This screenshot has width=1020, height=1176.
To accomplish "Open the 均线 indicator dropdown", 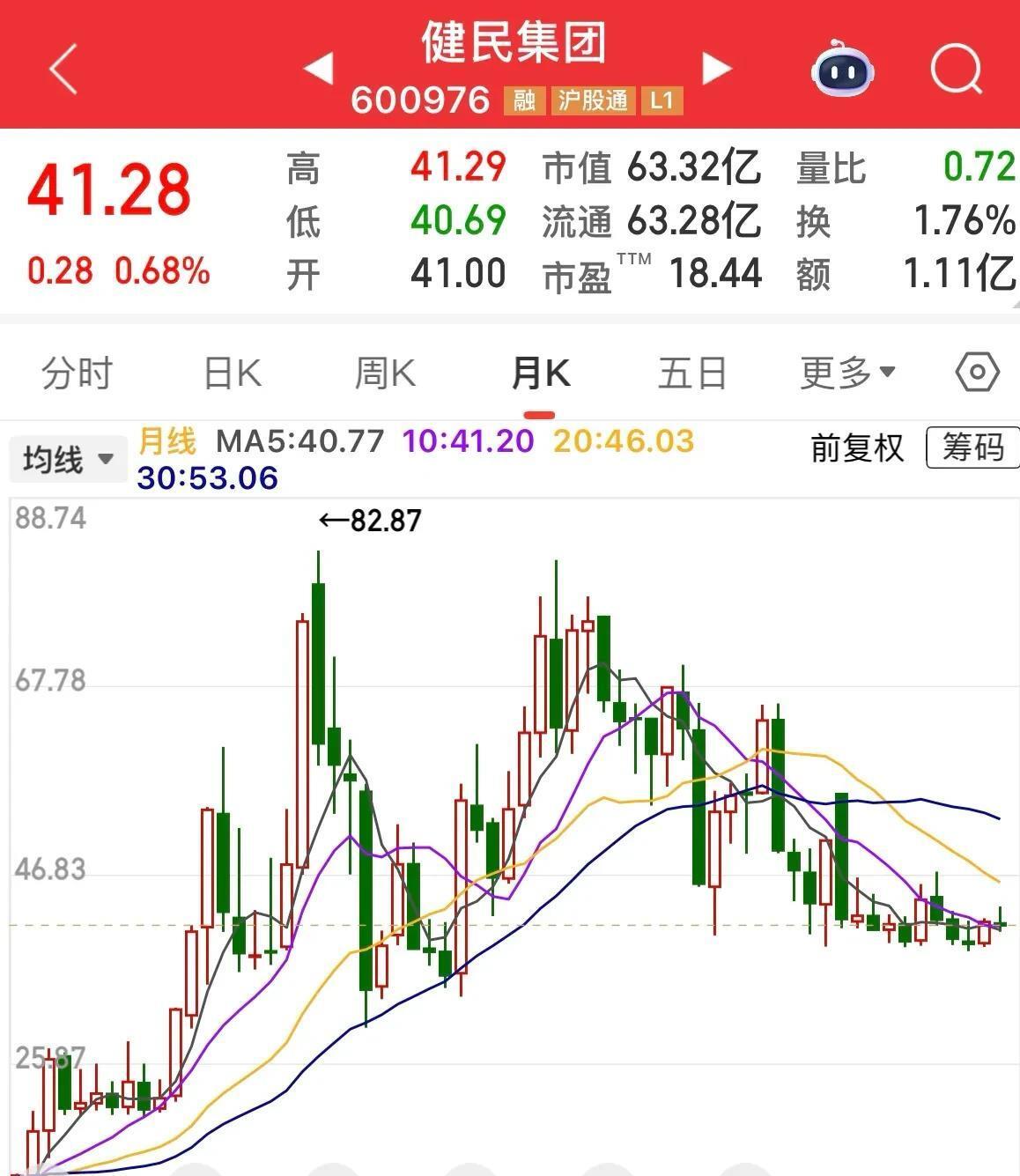I will [68, 458].
